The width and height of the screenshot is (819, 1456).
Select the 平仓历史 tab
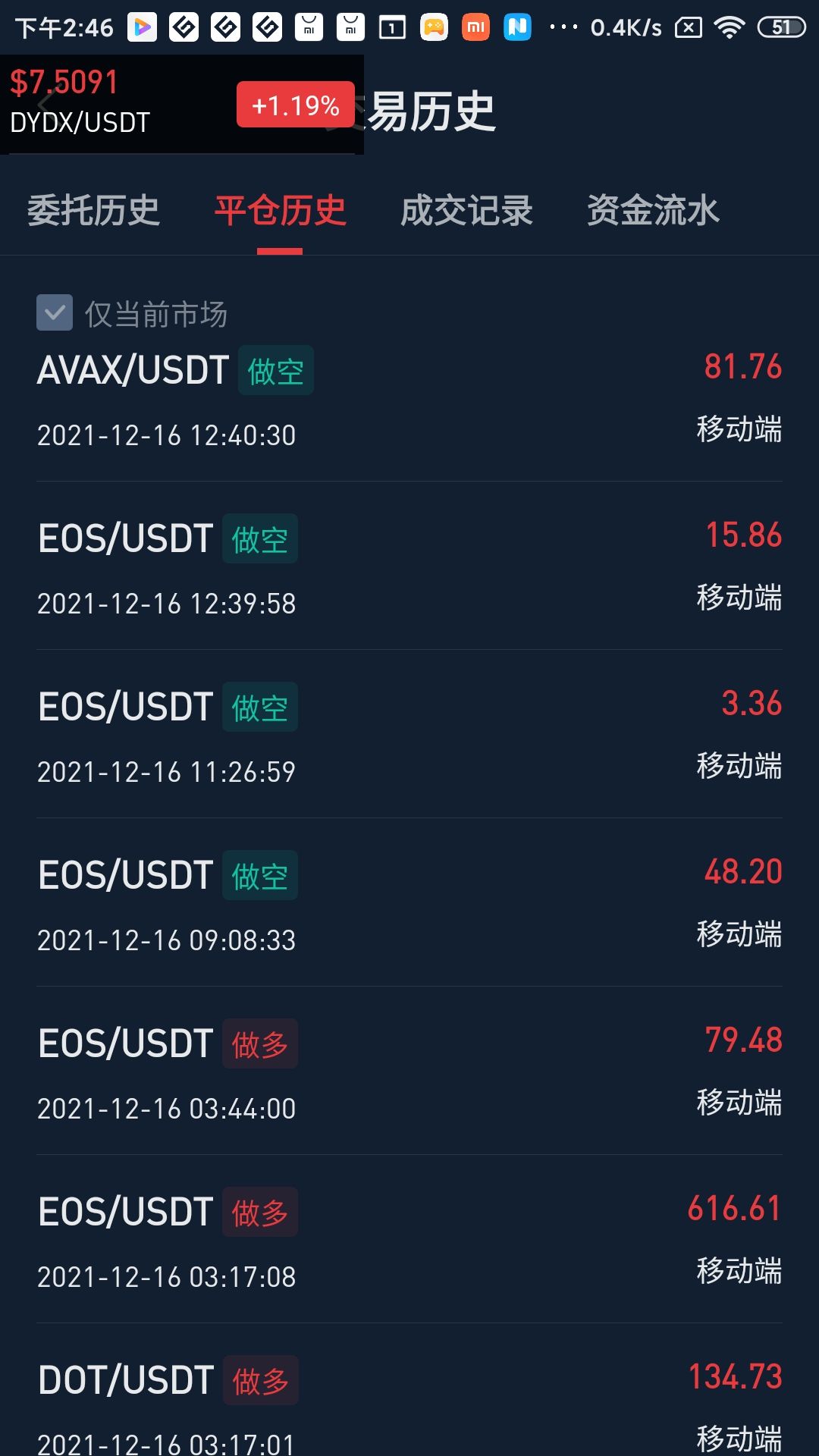coord(280,211)
